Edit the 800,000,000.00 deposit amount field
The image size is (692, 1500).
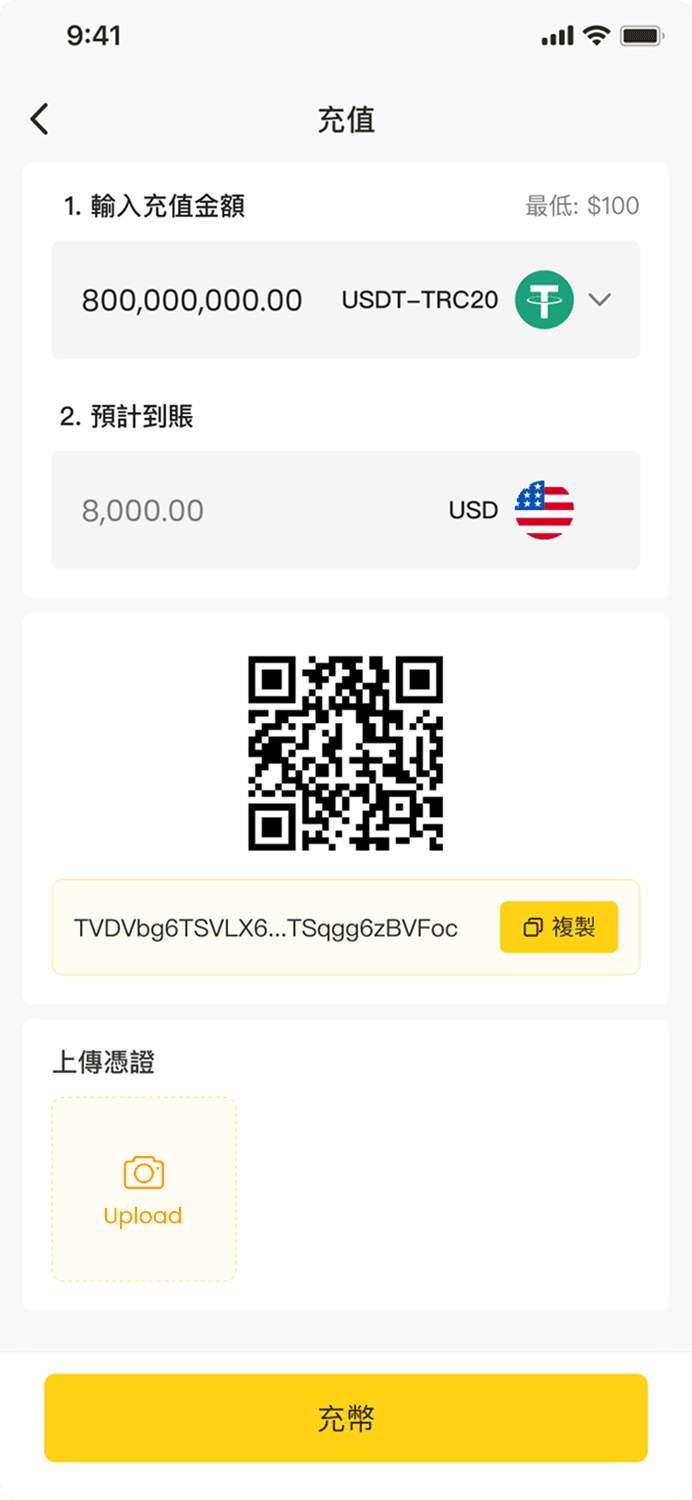pos(192,300)
